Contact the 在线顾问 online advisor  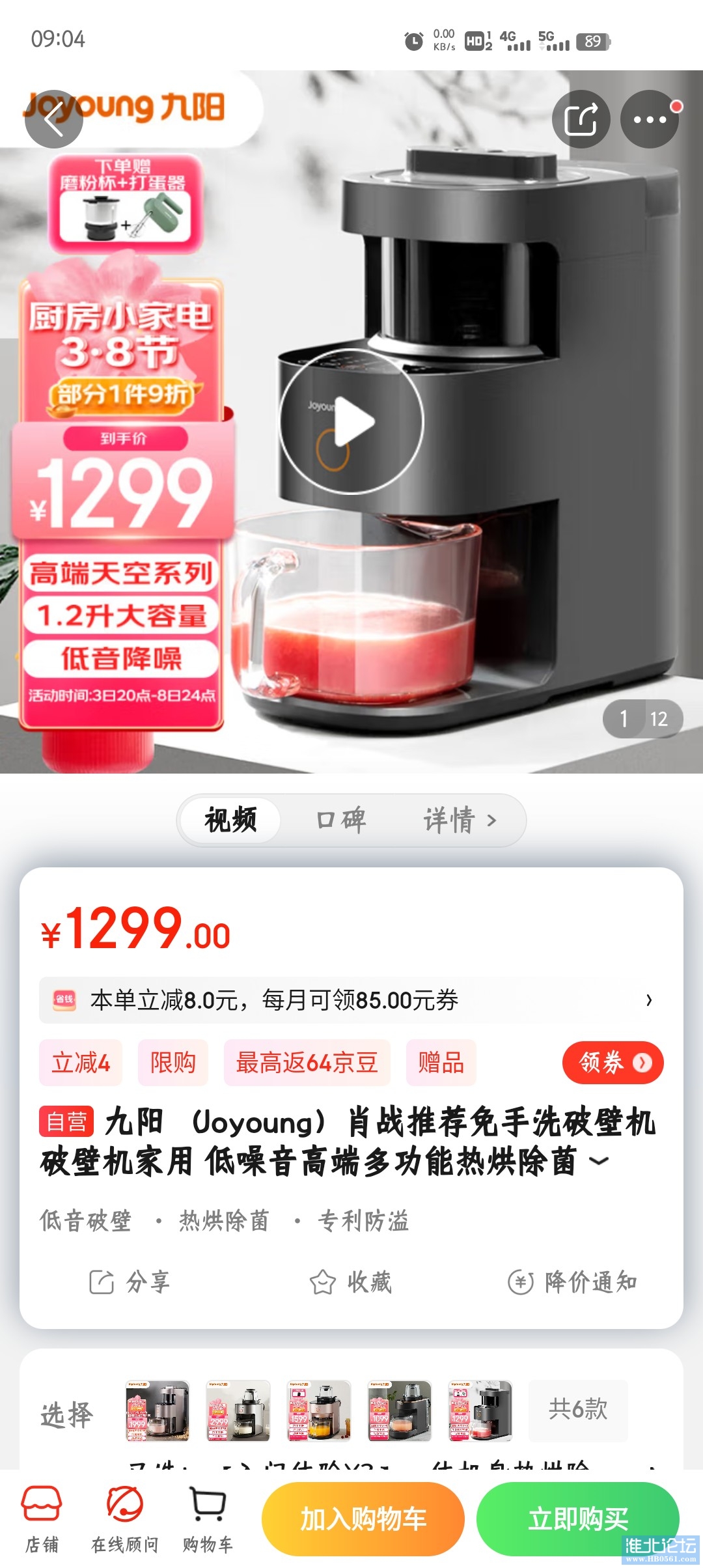coord(124,1519)
